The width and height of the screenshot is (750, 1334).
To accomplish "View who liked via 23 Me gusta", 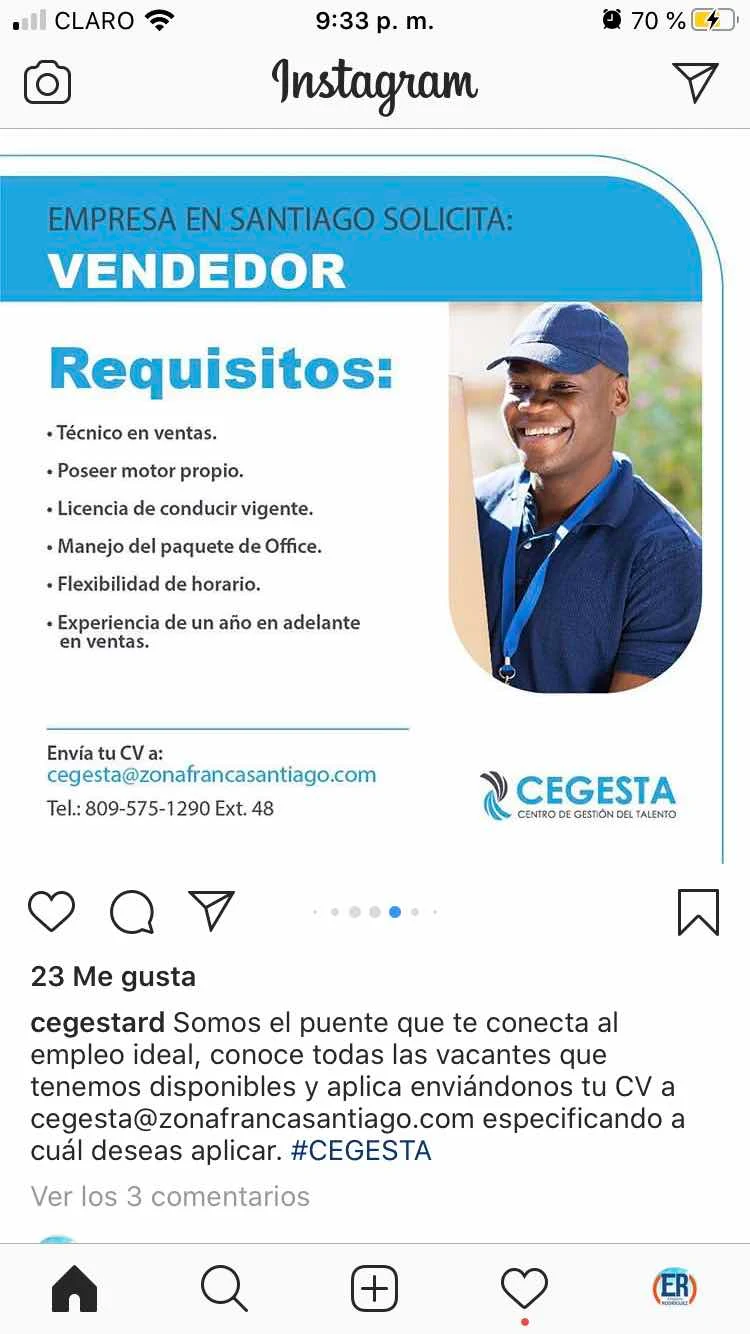I will pos(113,976).
